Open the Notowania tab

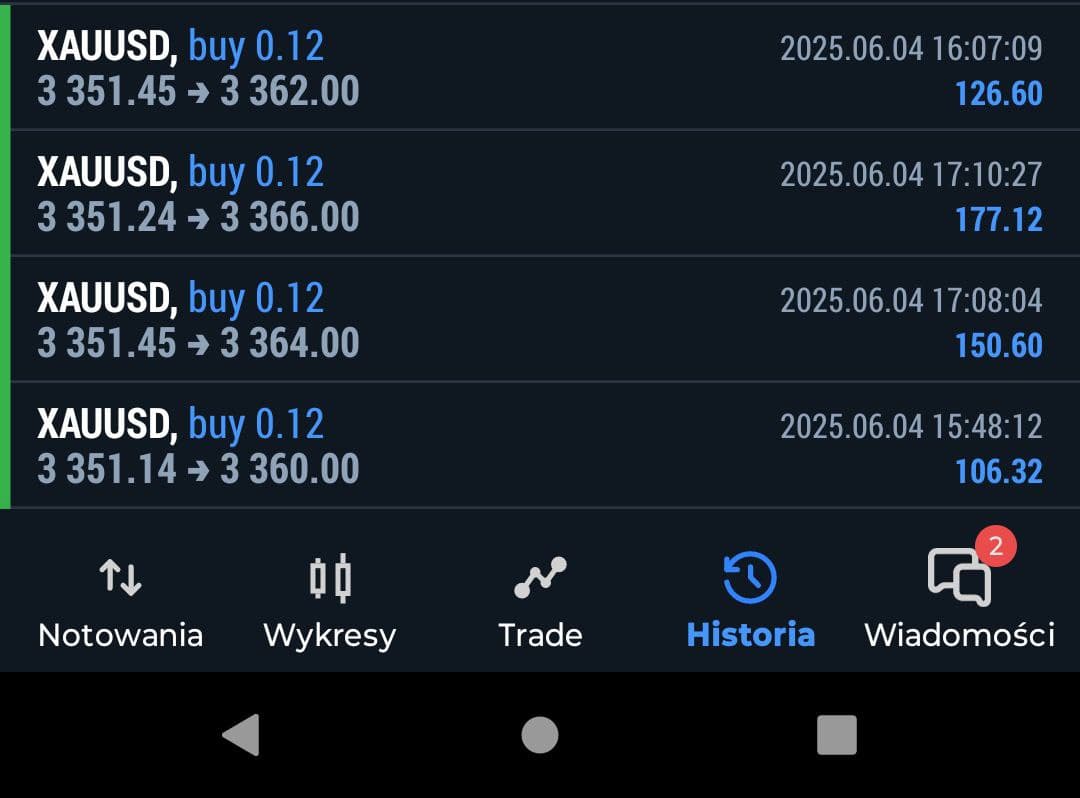click(120, 600)
